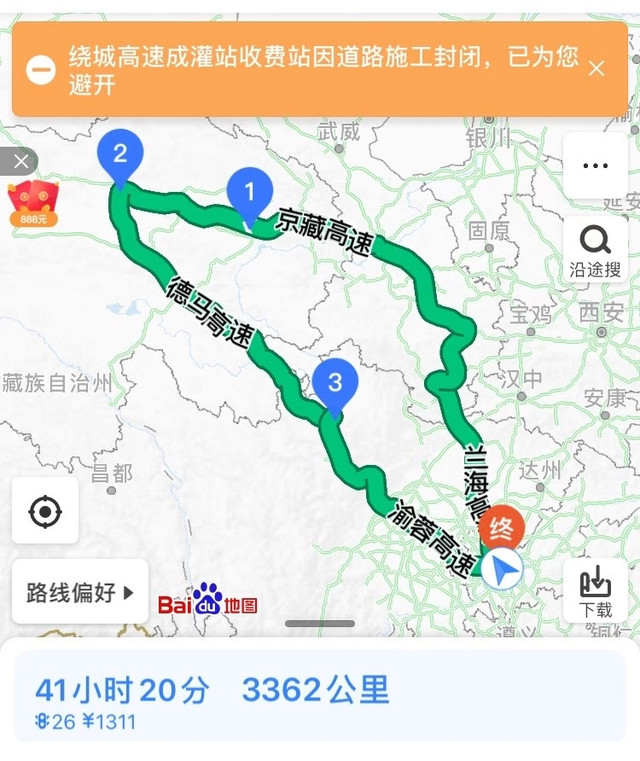The height and width of the screenshot is (761, 640).
Task: Open the 888元 red envelope offer
Action: [33, 203]
